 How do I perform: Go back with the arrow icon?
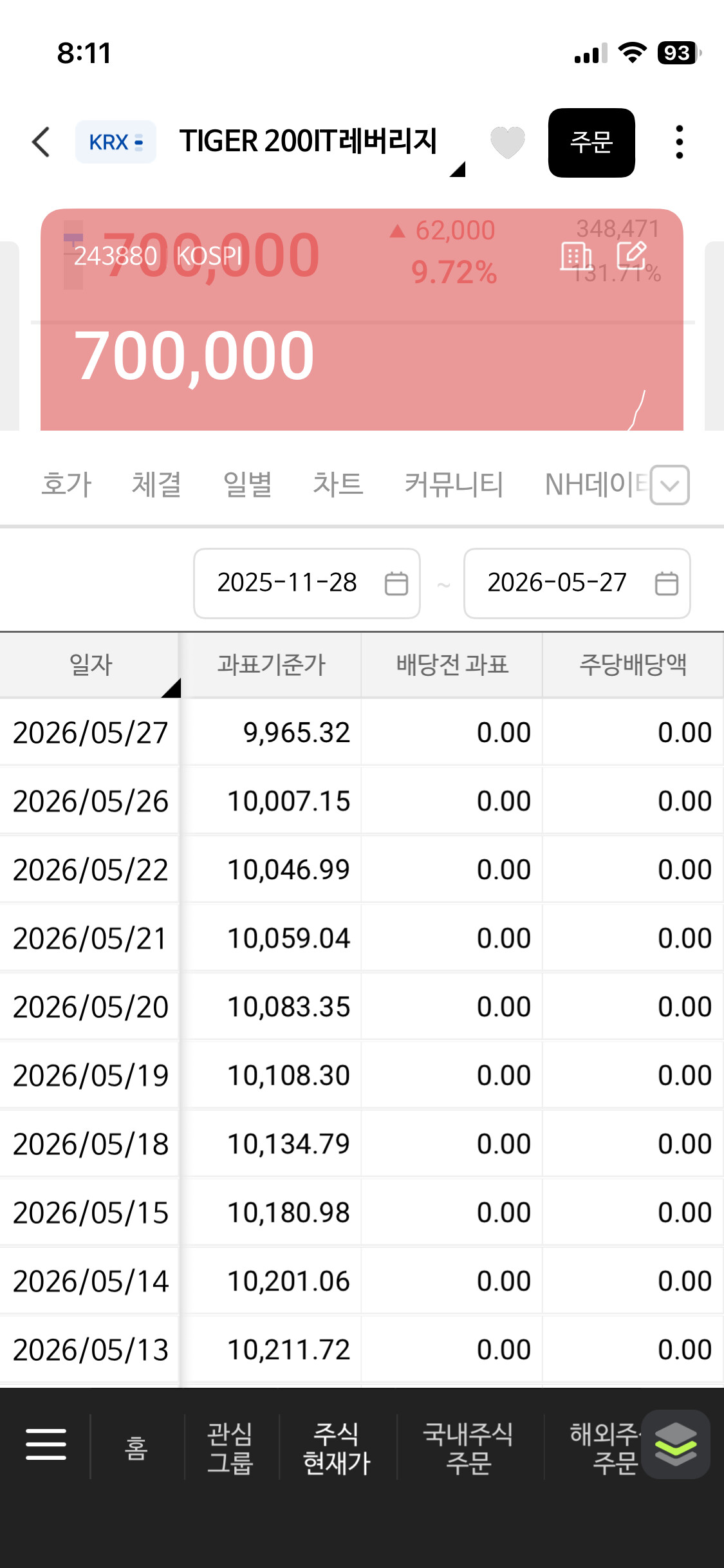[x=41, y=142]
